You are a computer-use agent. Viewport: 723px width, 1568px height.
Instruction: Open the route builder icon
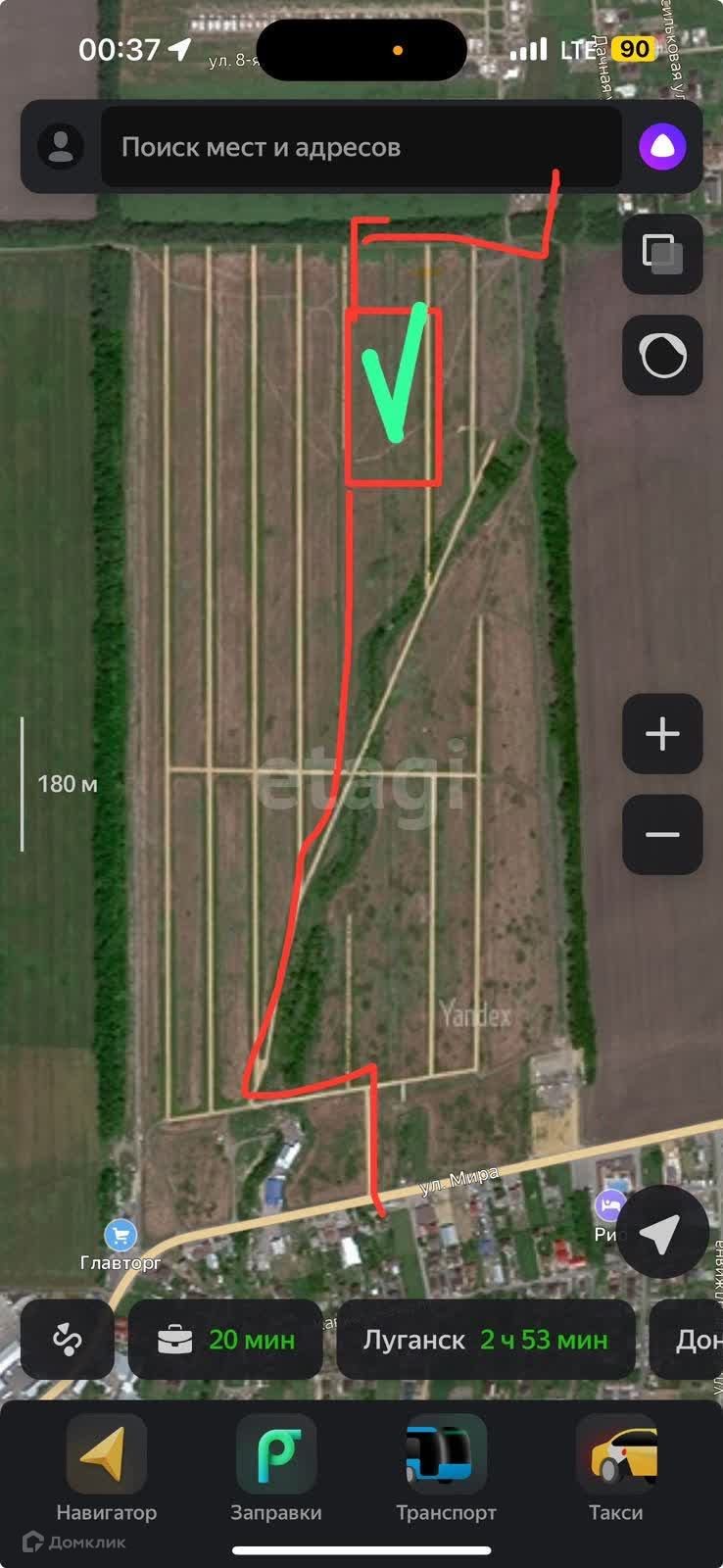point(68,1339)
